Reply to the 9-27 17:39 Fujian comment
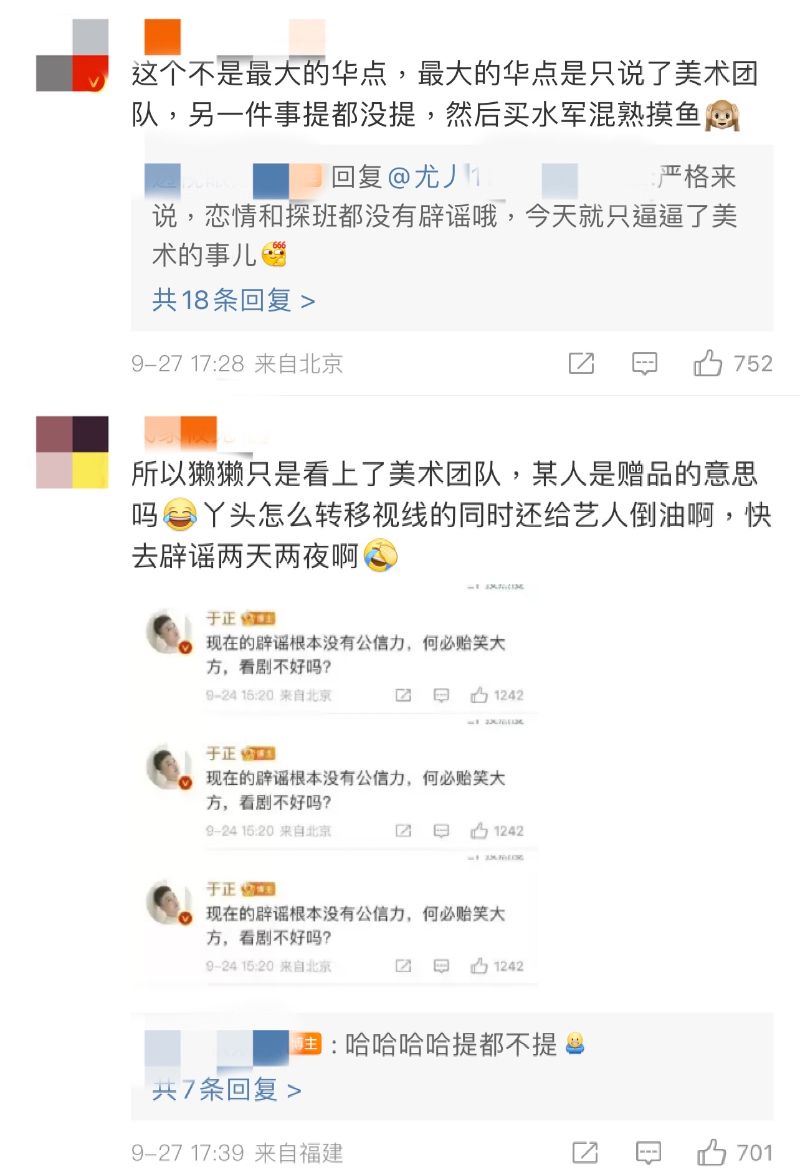The image size is (800, 1175). 648,1152
